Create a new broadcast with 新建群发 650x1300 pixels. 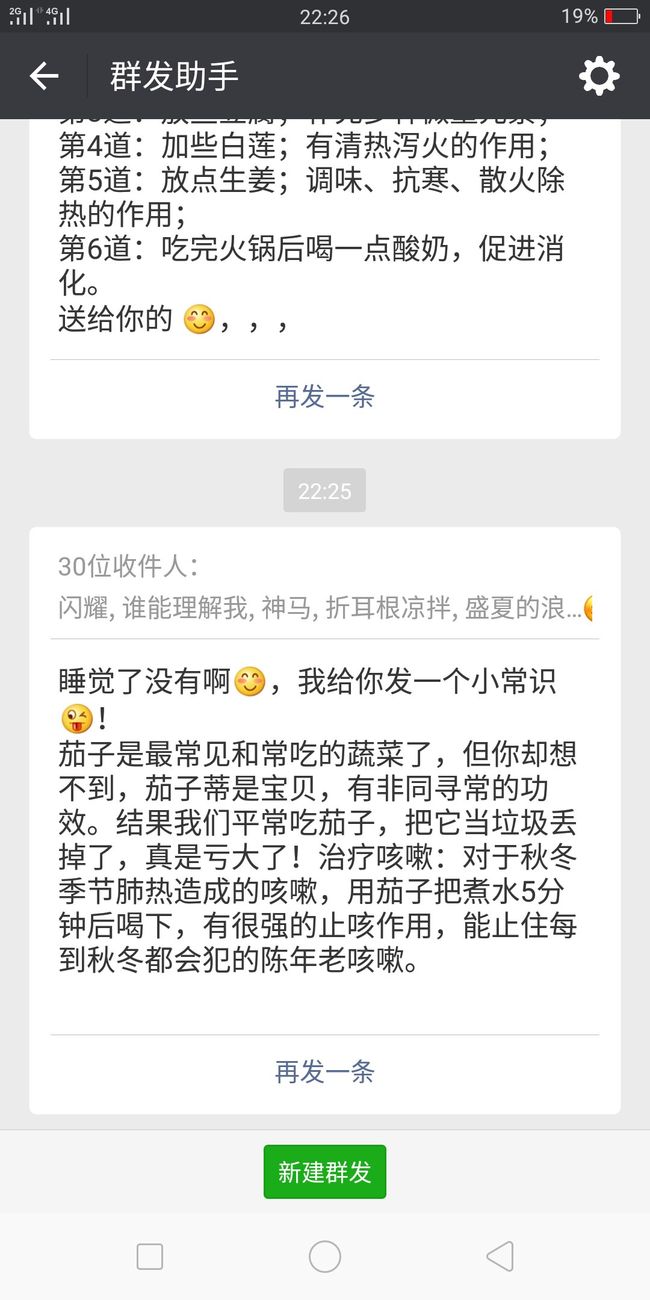pos(325,1172)
